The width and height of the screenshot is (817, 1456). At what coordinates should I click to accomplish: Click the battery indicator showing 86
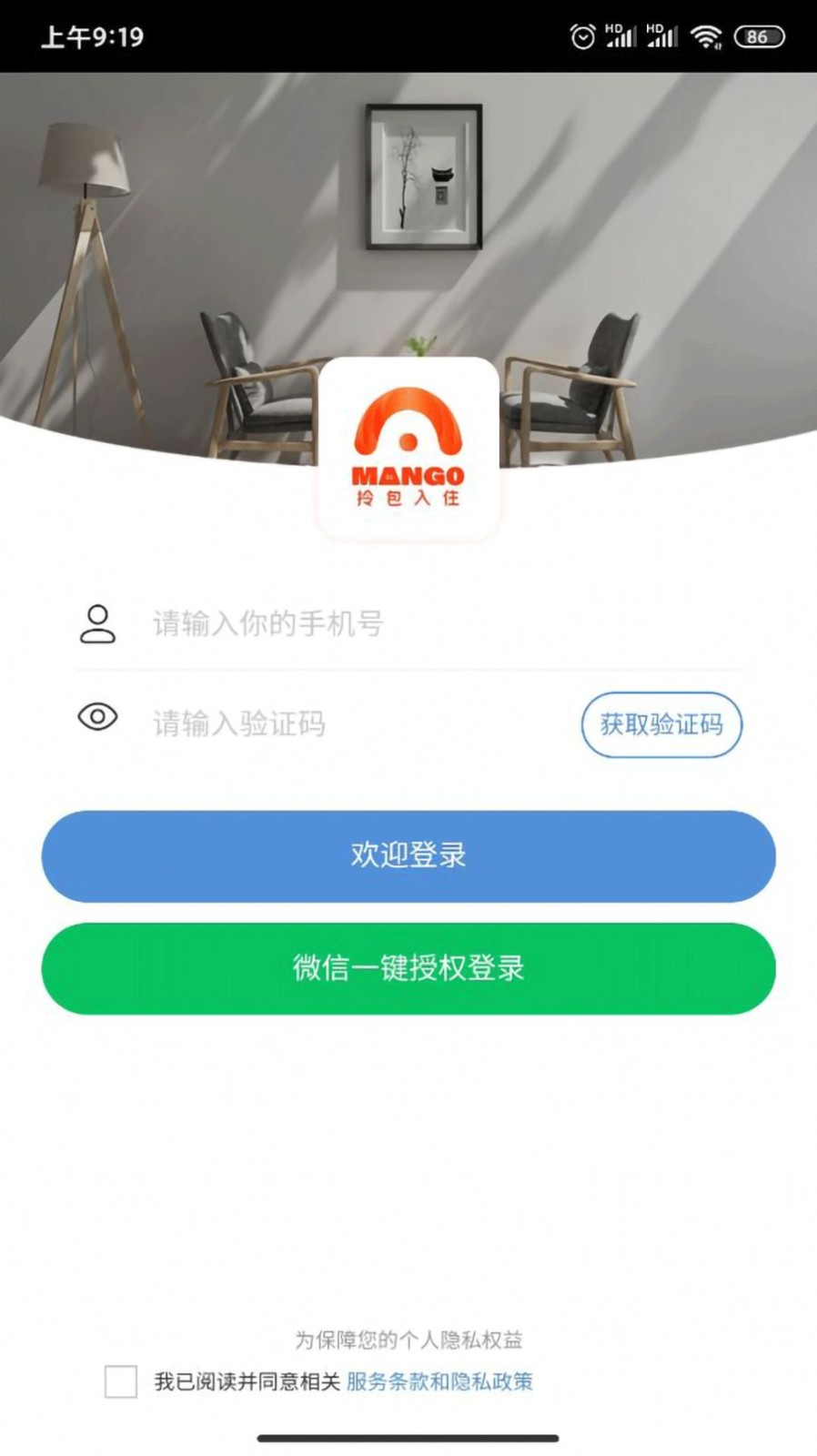(x=760, y=37)
